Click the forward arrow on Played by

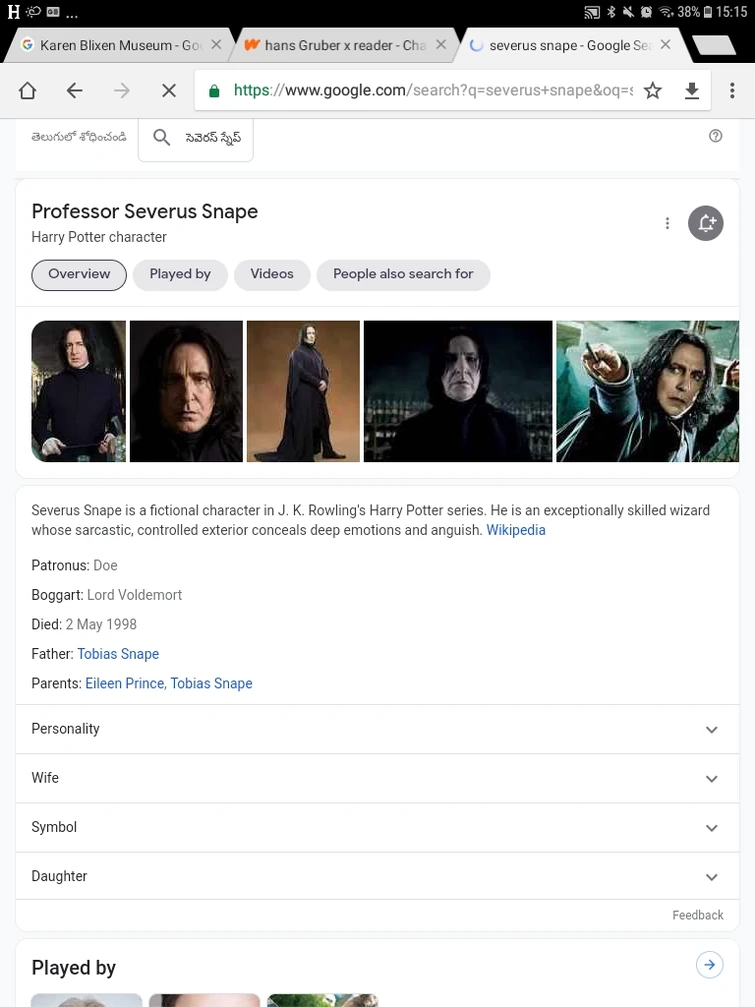click(709, 964)
